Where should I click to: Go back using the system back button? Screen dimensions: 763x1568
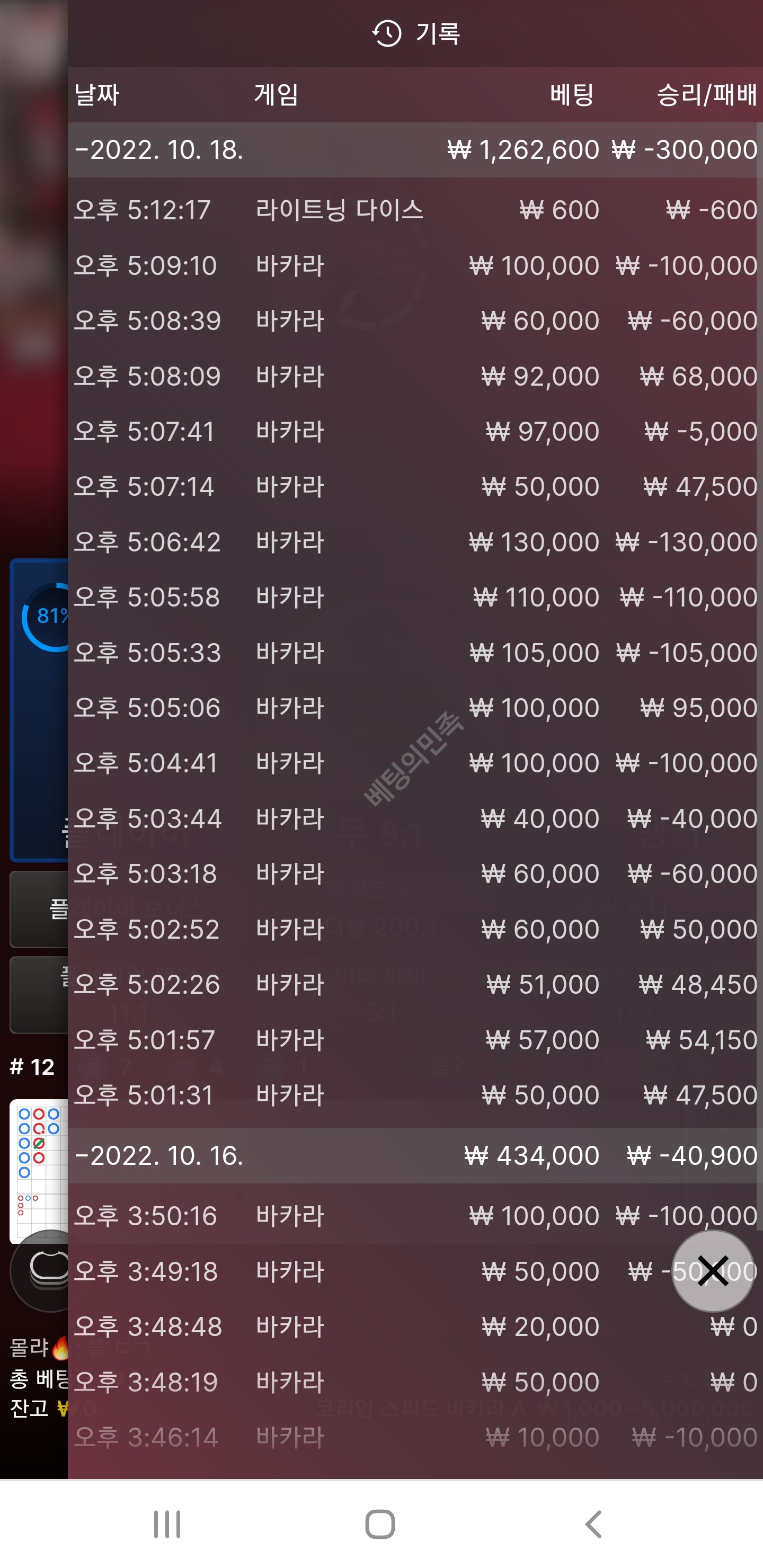(594, 1525)
